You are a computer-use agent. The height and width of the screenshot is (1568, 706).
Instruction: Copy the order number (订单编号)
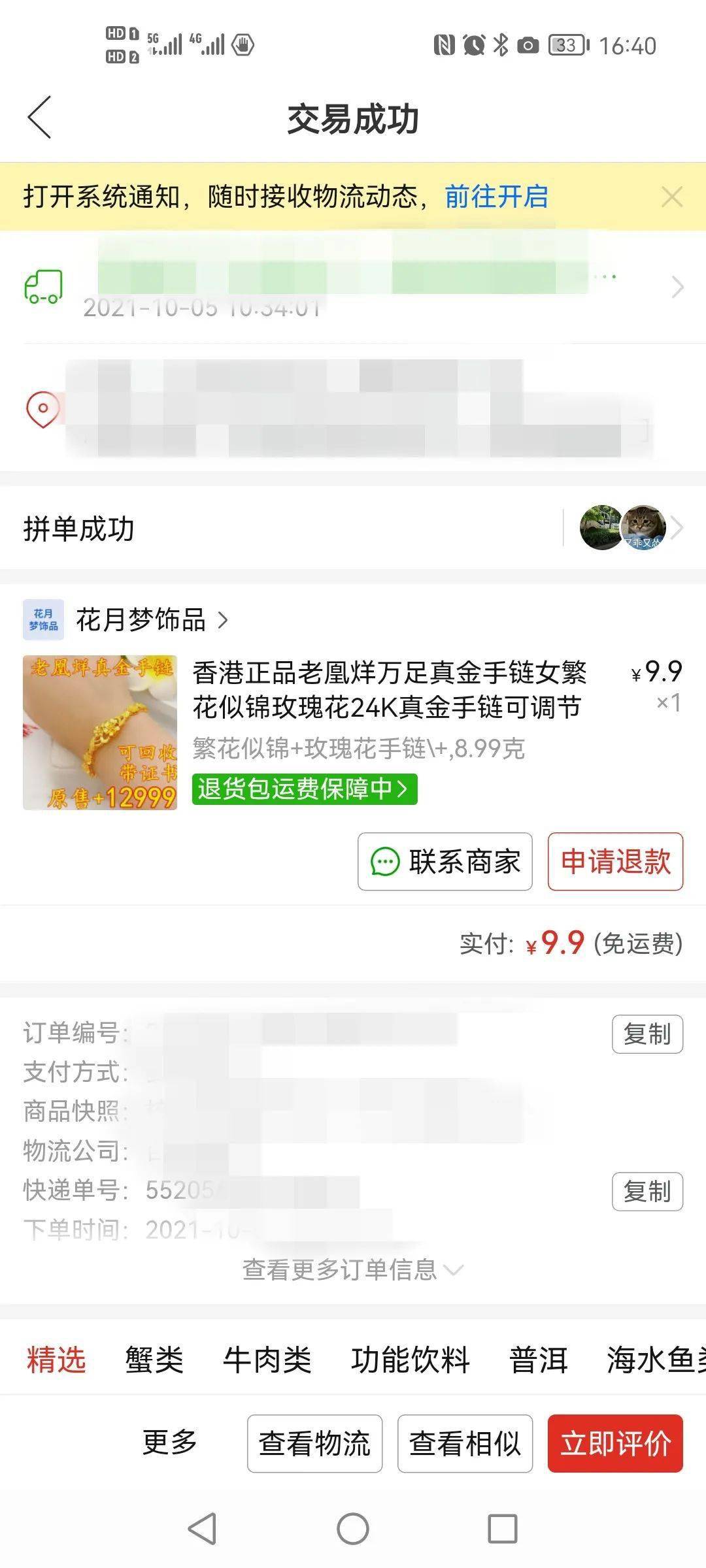(647, 1034)
